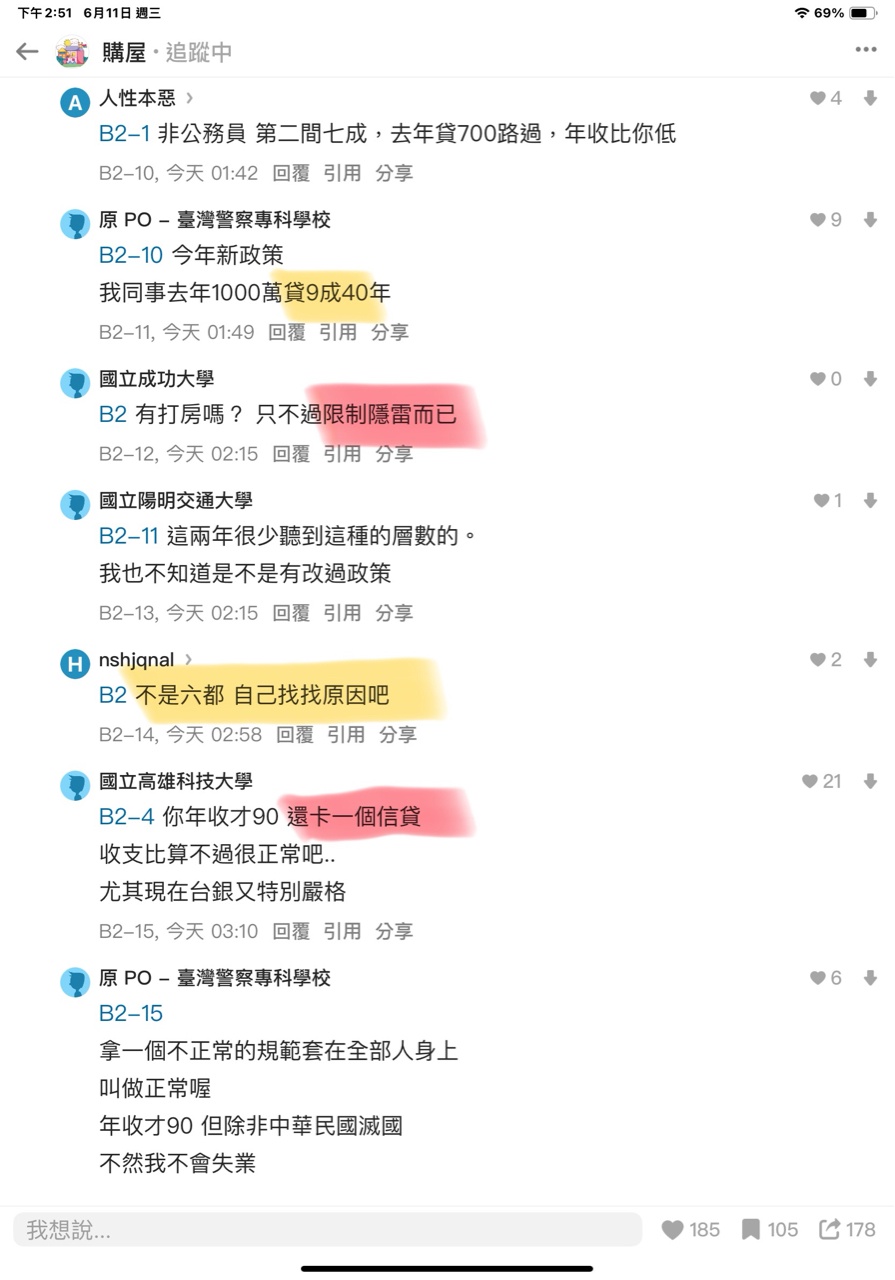Open the down-arrow menu on comment B2-14
Image resolution: width=895 pixels, height=1280 pixels.
point(870,660)
